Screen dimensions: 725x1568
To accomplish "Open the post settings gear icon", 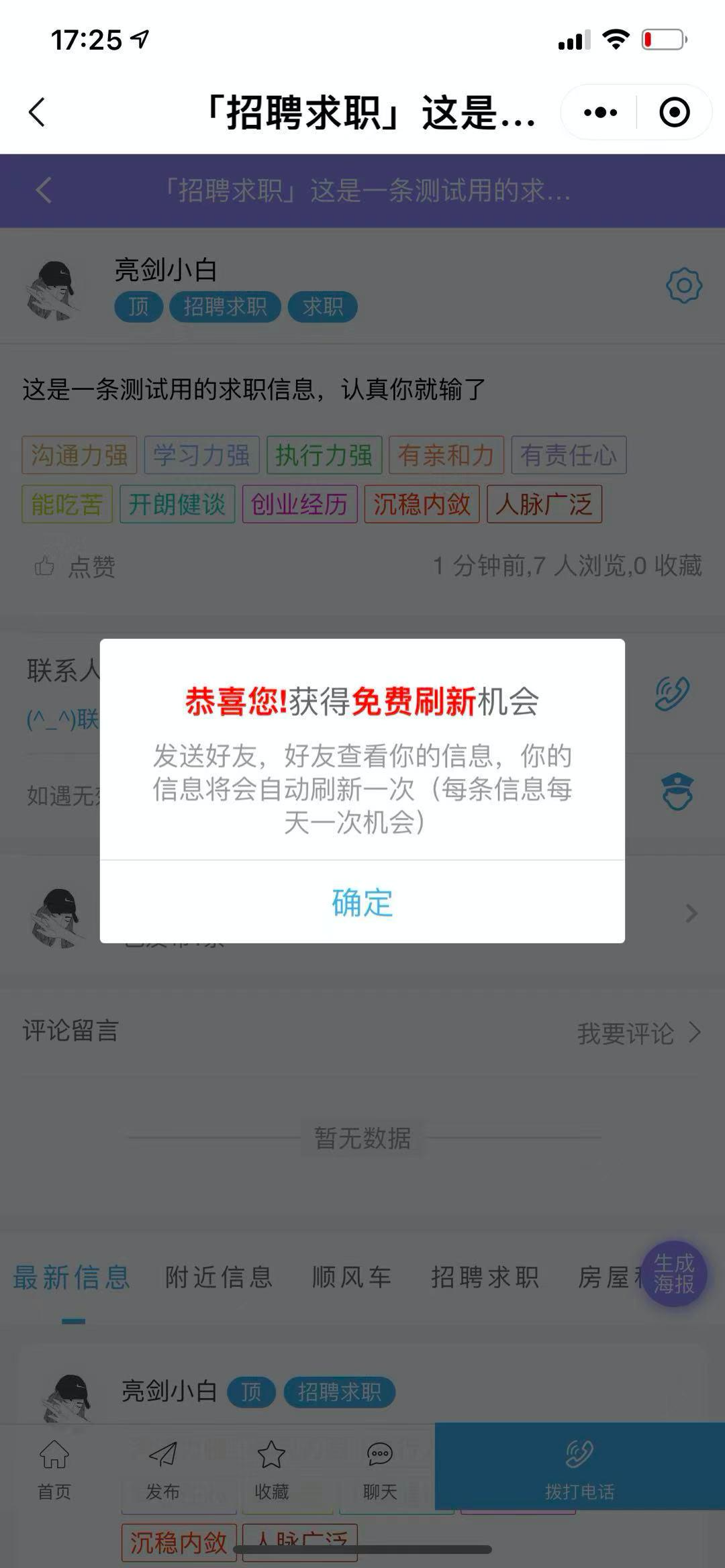I will pos(683,286).
